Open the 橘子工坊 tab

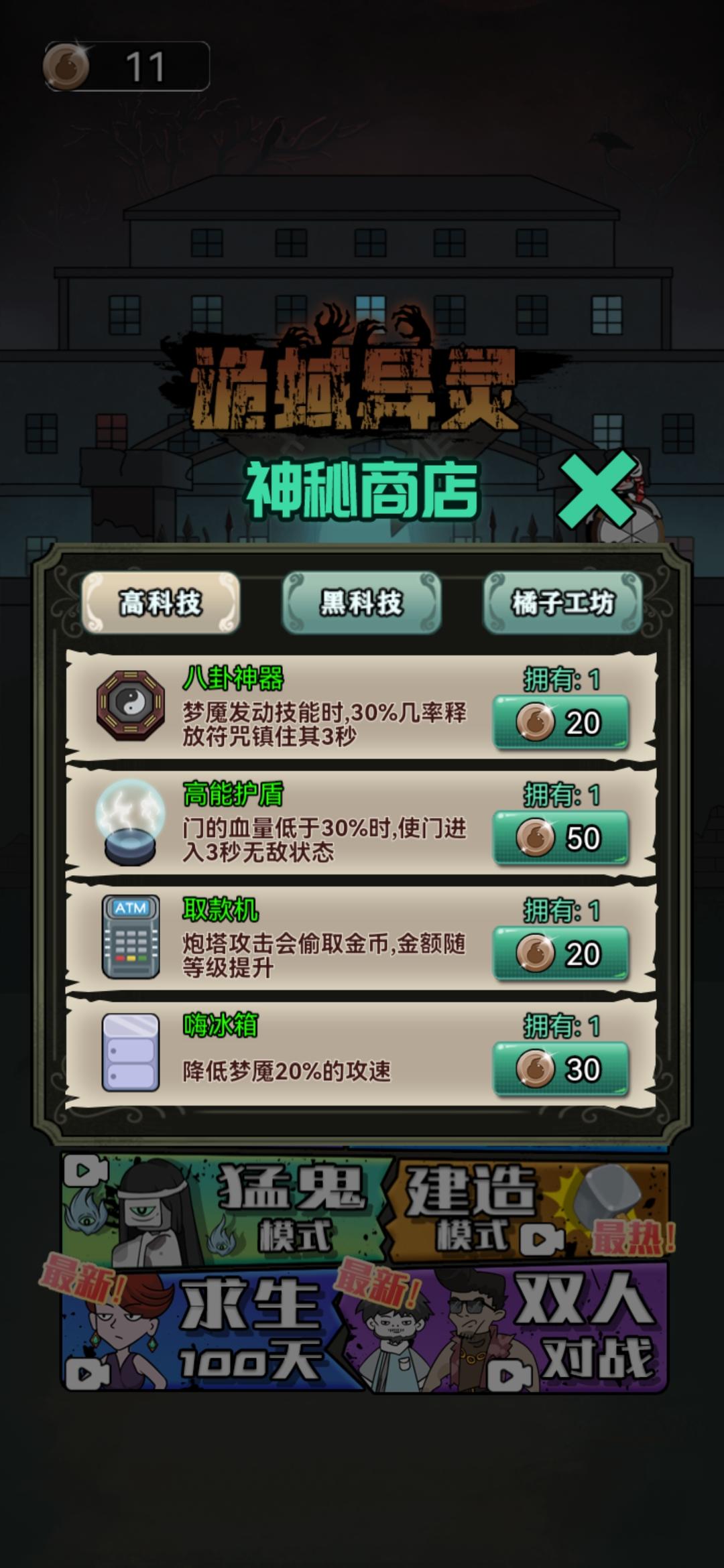tap(562, 602)
